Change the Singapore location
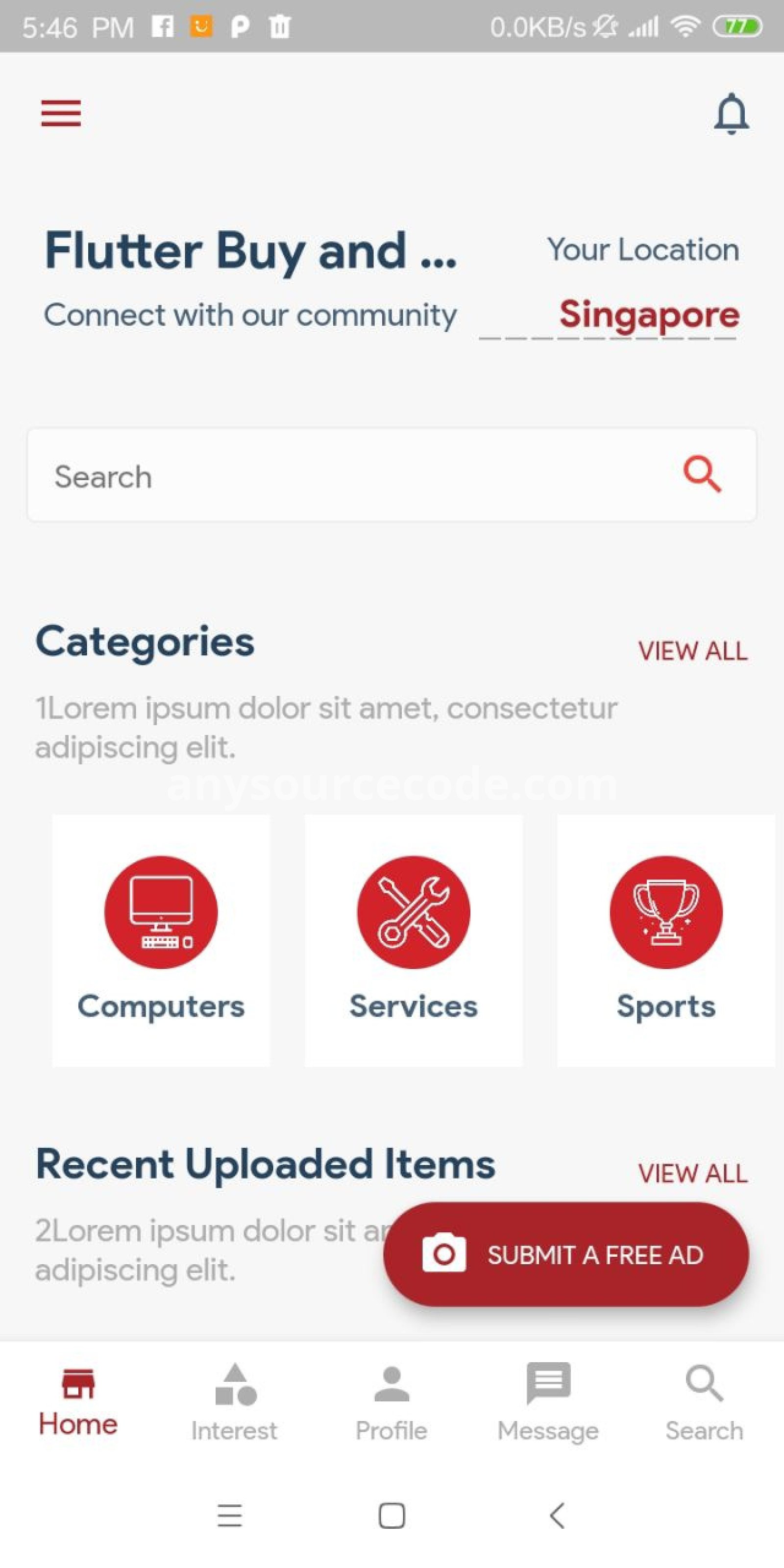This screenshot has height=1568, width=784. (x=649, y=315)
